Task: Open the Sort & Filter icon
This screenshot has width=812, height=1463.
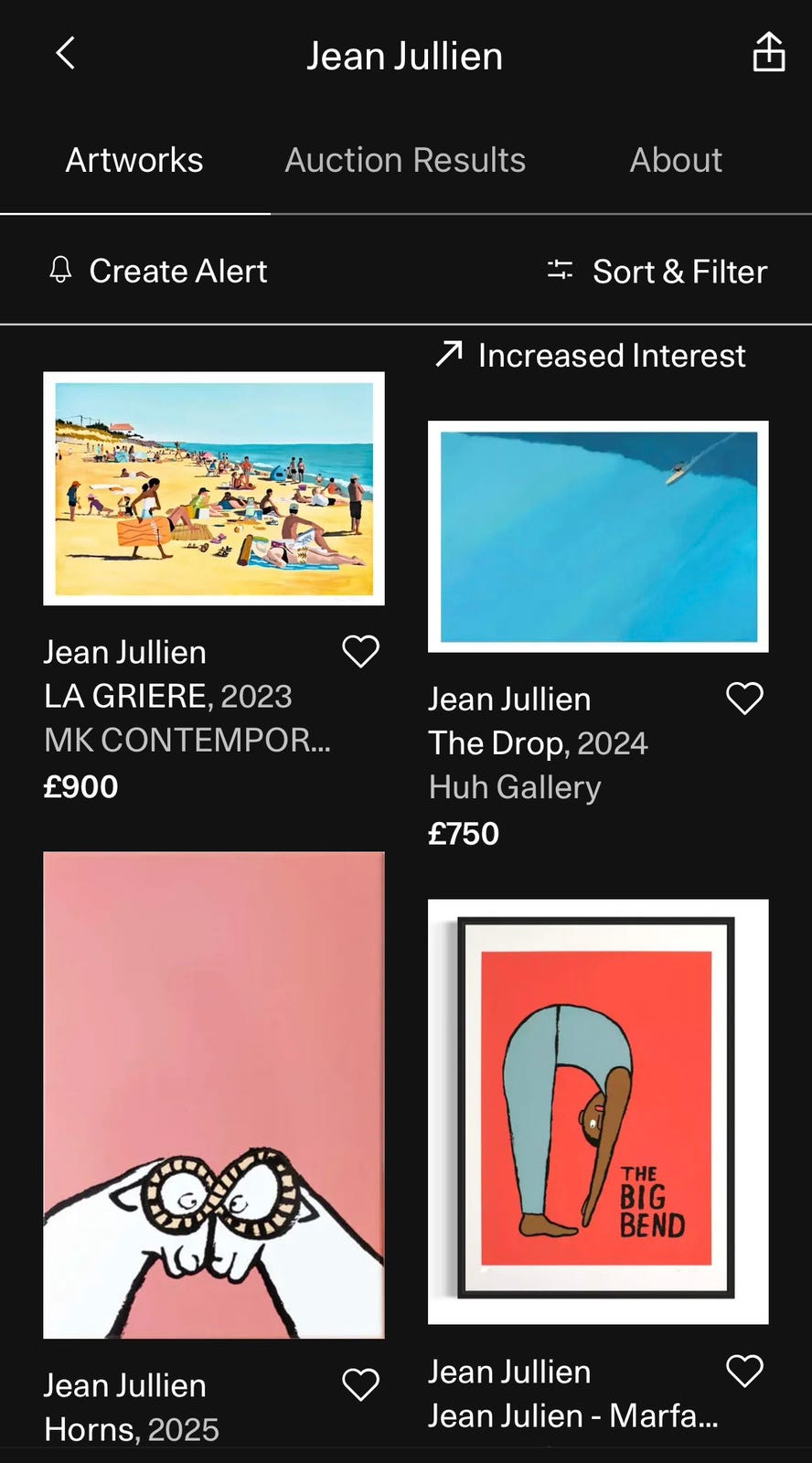Action: pyautogui.click(x=560, y=270)
